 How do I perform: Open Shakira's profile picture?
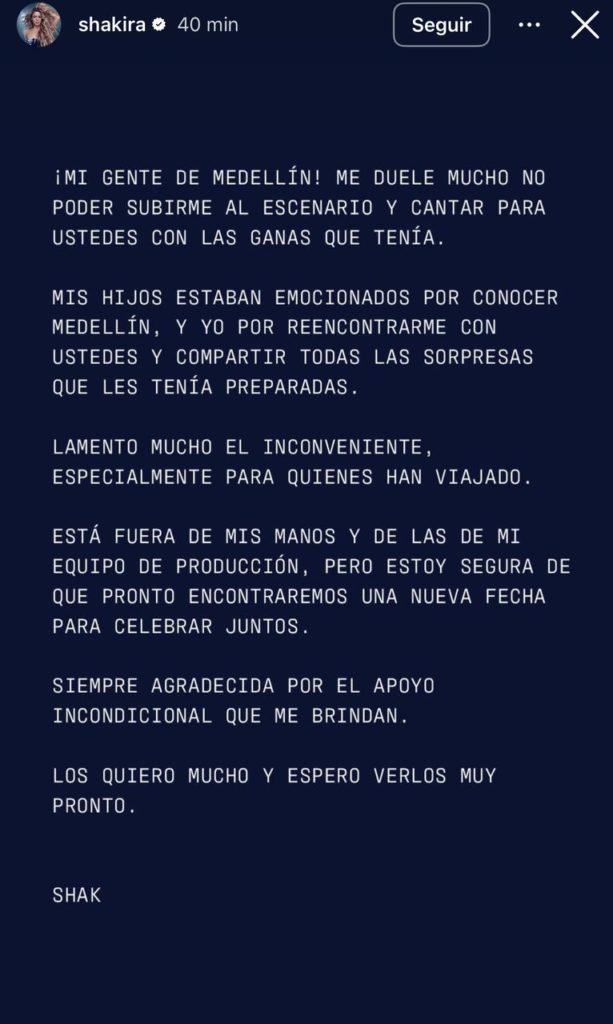click(39, 25)
